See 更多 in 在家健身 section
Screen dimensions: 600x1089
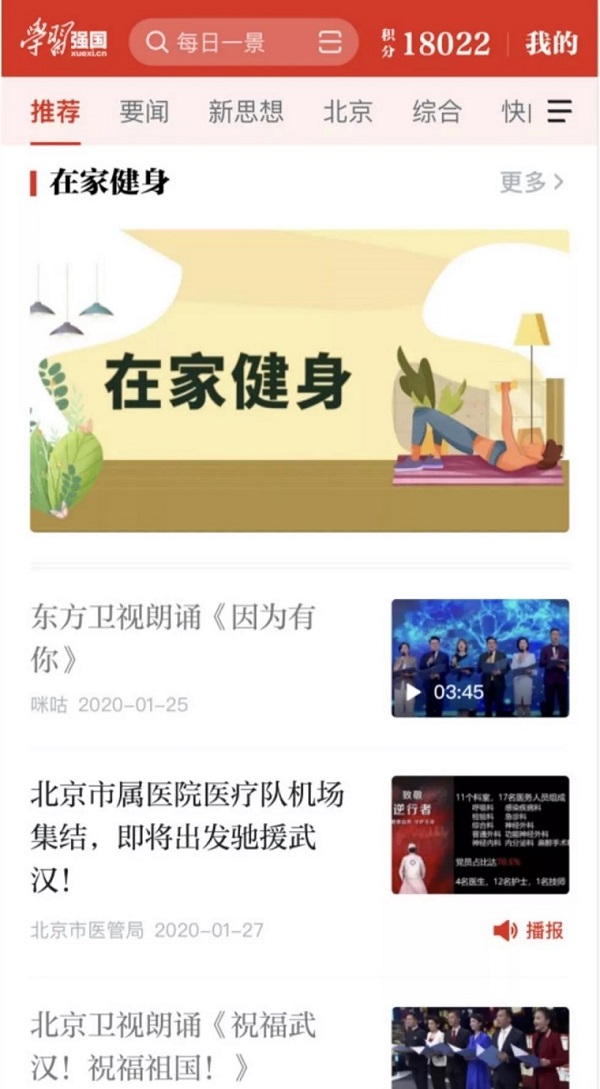(x=532, y=182)
